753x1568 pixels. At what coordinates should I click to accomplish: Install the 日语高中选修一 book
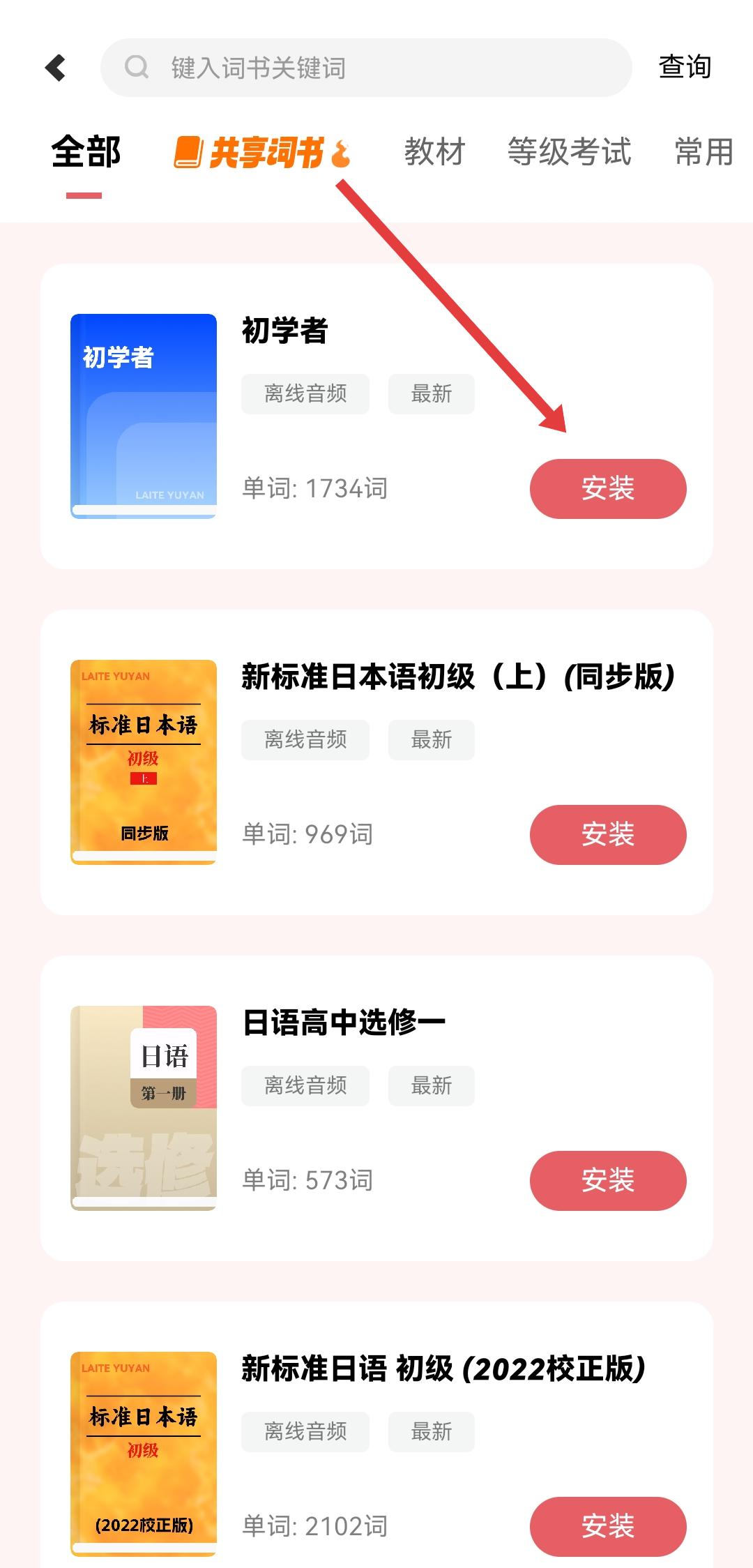point(607,1180)
